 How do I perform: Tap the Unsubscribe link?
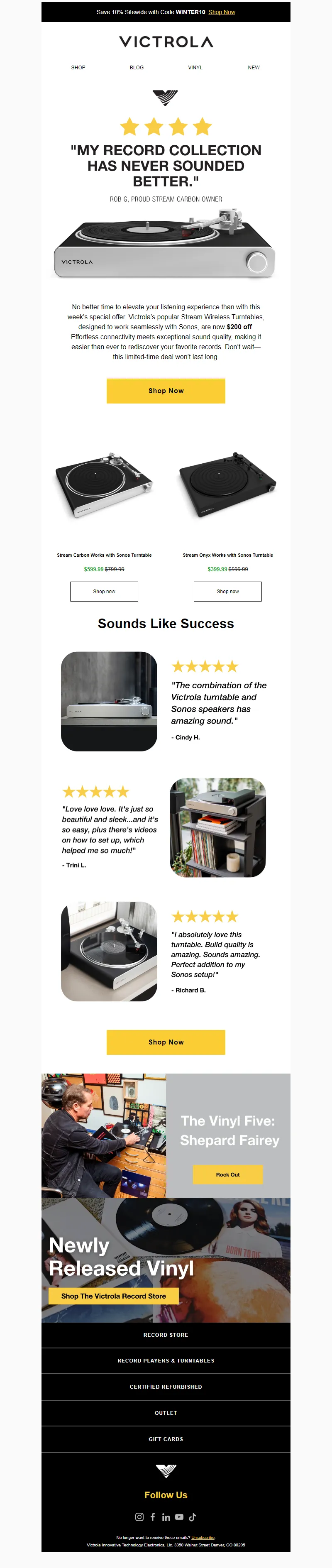(x=203, y=1537)
